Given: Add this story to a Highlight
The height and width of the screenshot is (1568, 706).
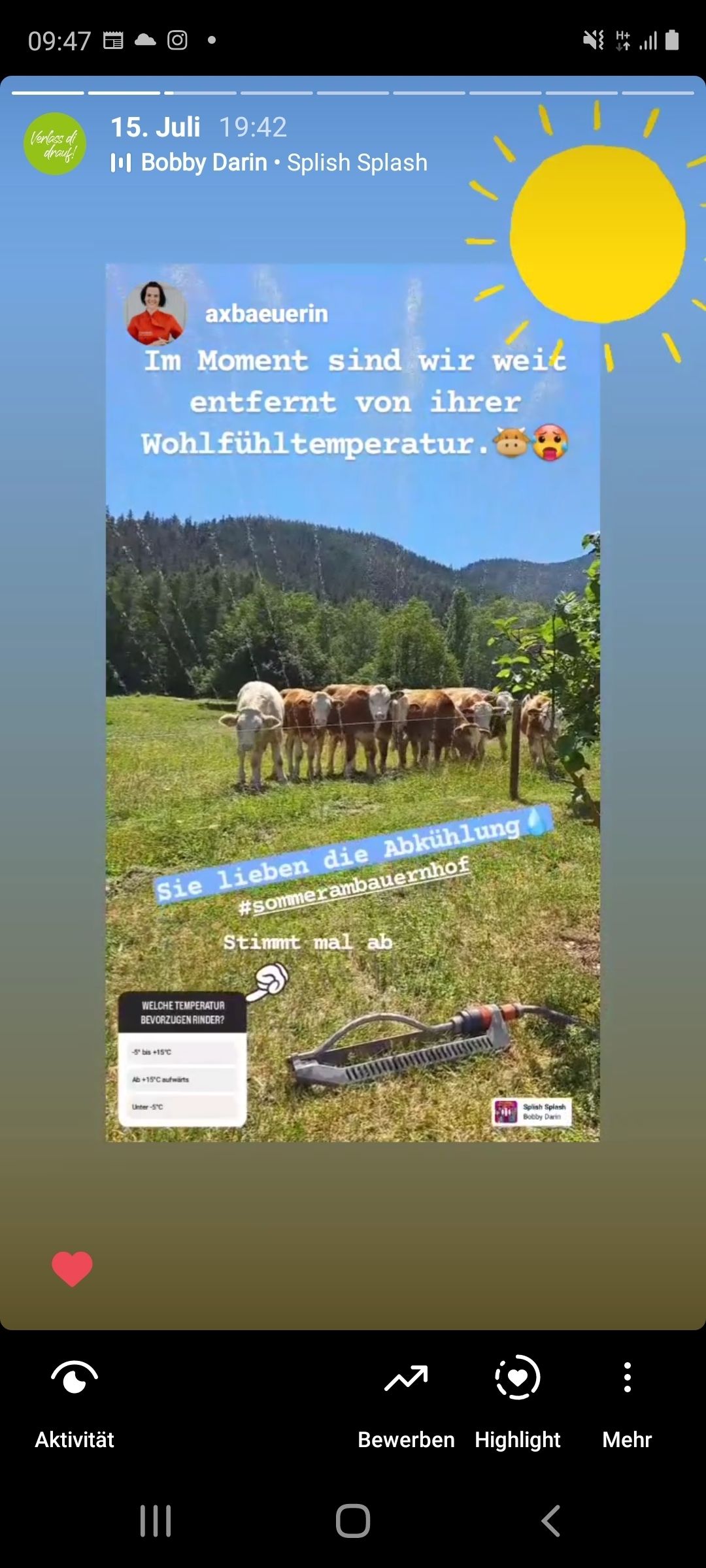Looking at the screenshot, I should point(517,1398).
